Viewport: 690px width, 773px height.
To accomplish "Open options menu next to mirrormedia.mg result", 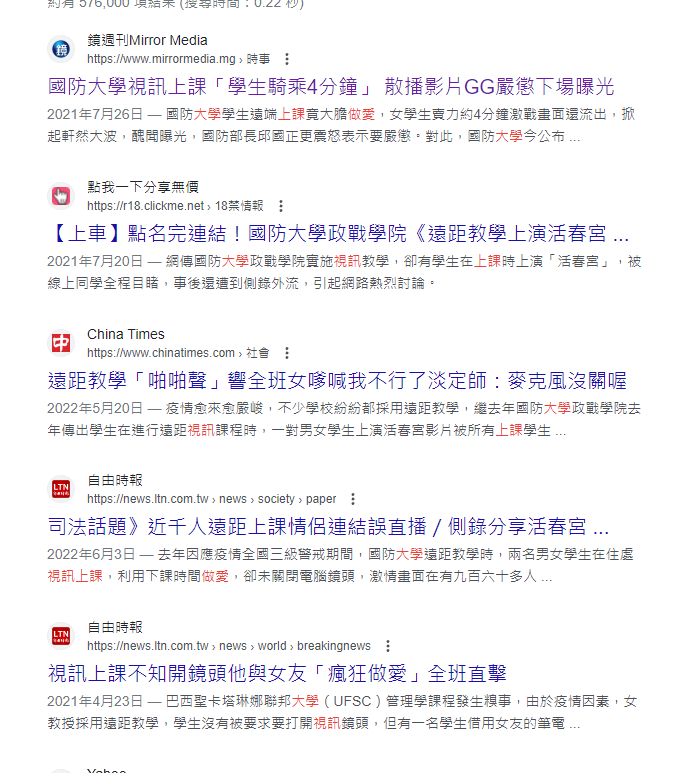I will coord(287,59).
